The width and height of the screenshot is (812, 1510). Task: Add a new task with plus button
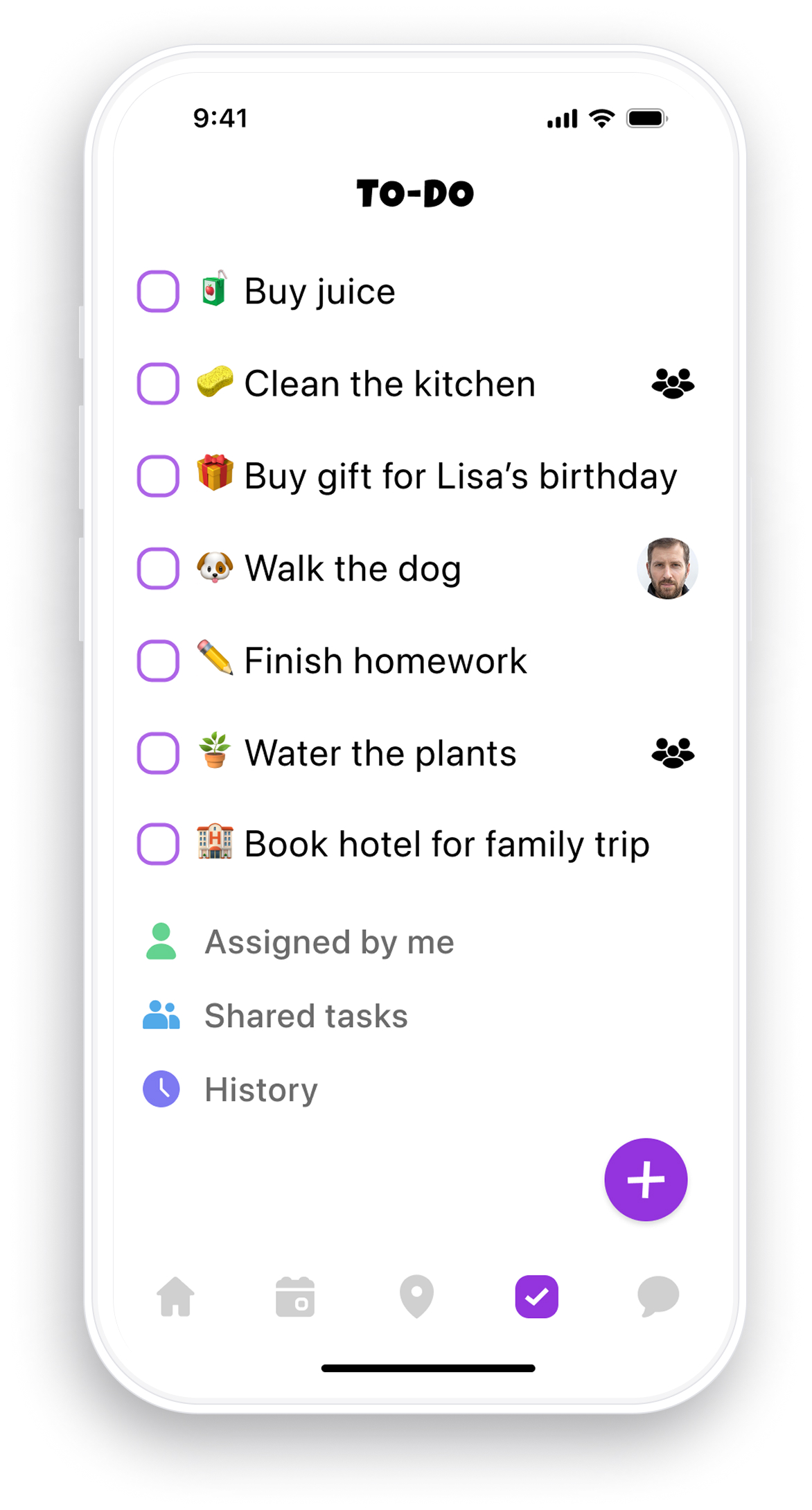click(646, 1179)
